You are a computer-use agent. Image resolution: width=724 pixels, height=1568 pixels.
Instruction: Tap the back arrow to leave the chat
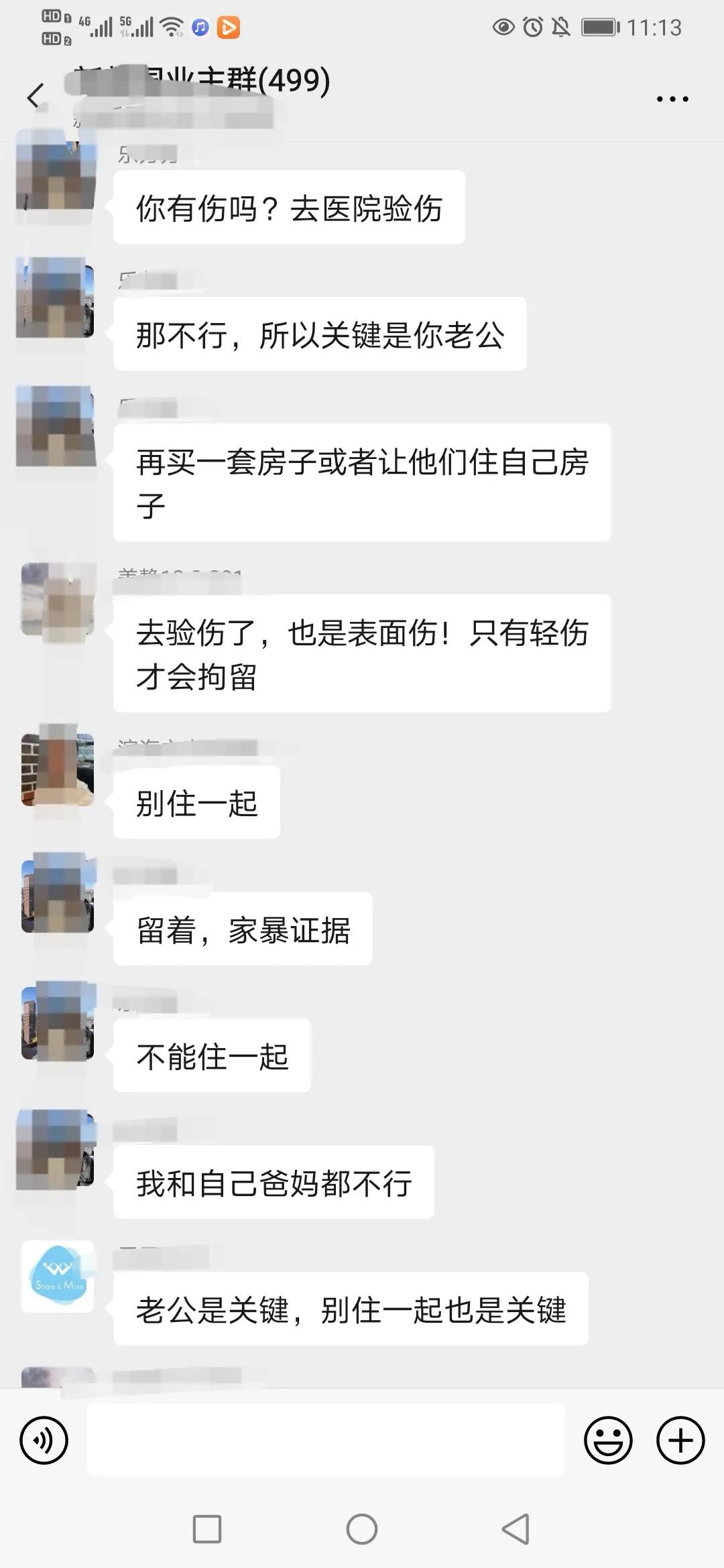point(36,96)
